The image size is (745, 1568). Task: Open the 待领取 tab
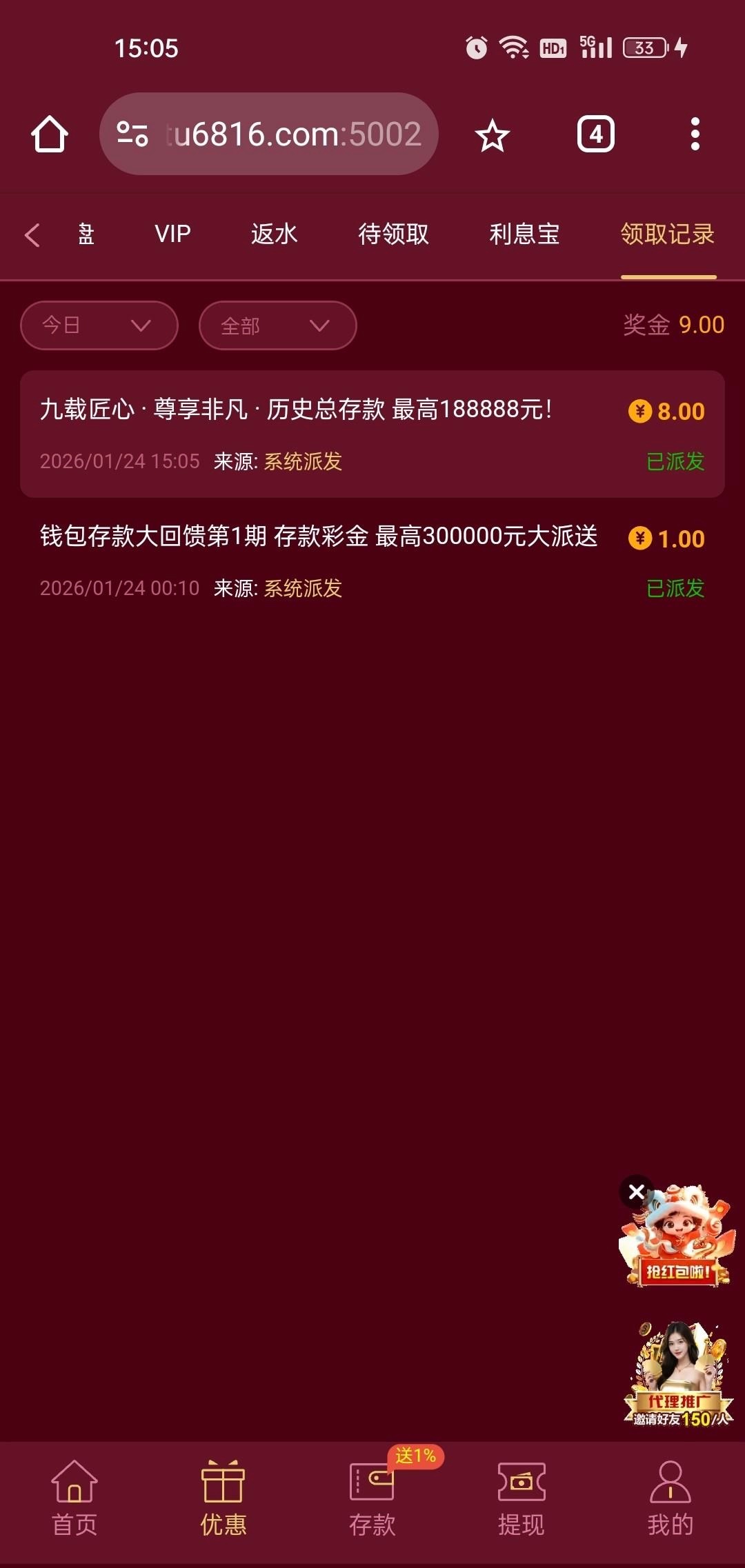coord(393,234)
